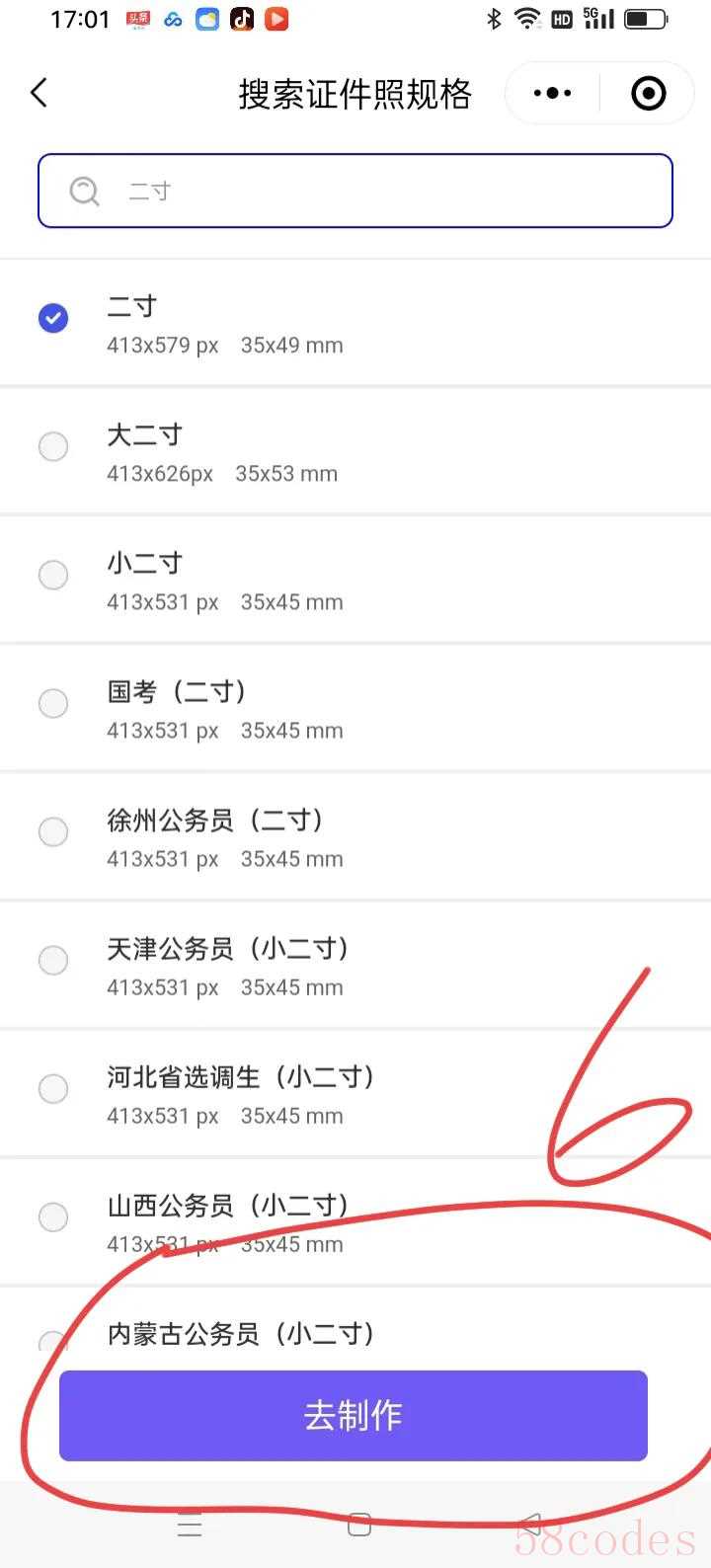Select the 小二寸 35x45 mm option
Viewport: 711px width, 1568px height.
355,579
